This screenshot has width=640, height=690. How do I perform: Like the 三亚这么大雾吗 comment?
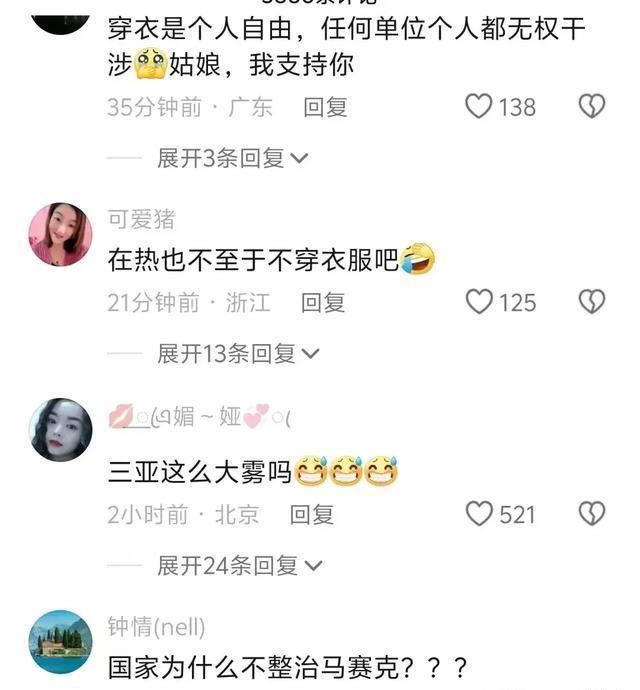[480, 514]
